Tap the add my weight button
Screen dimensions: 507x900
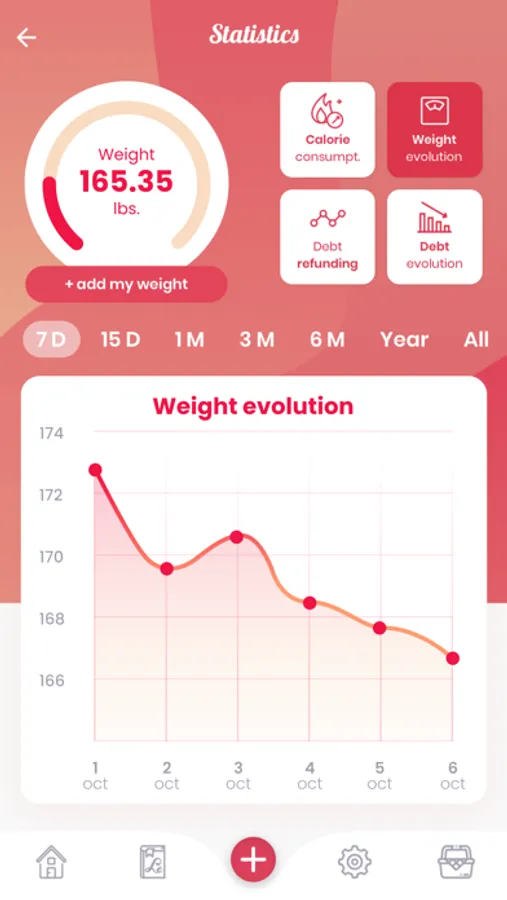click(126, 284)
